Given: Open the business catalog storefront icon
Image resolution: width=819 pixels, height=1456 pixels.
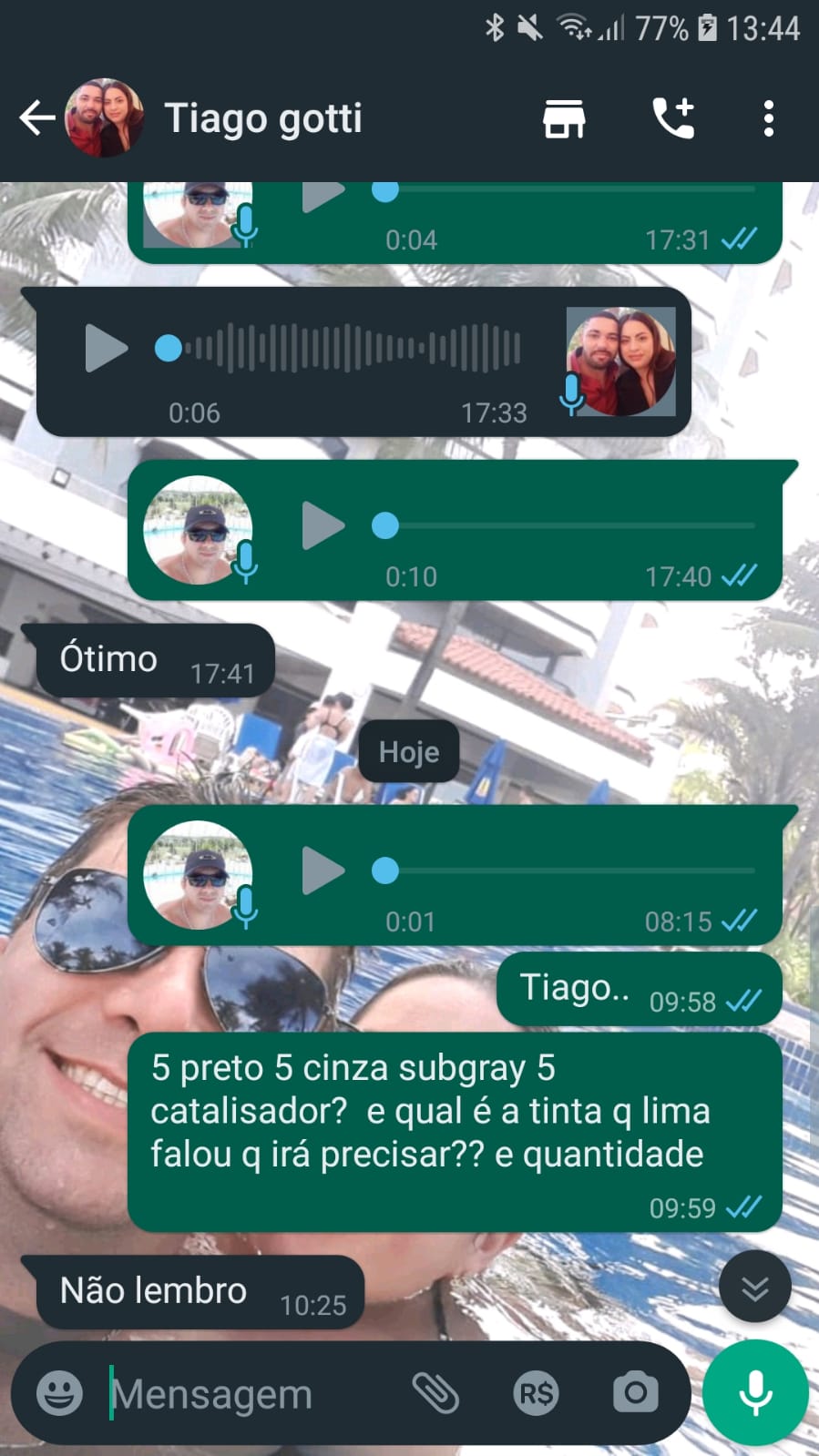Looking at the screenshot, I should pyautogui.click(x=564, y=118).
